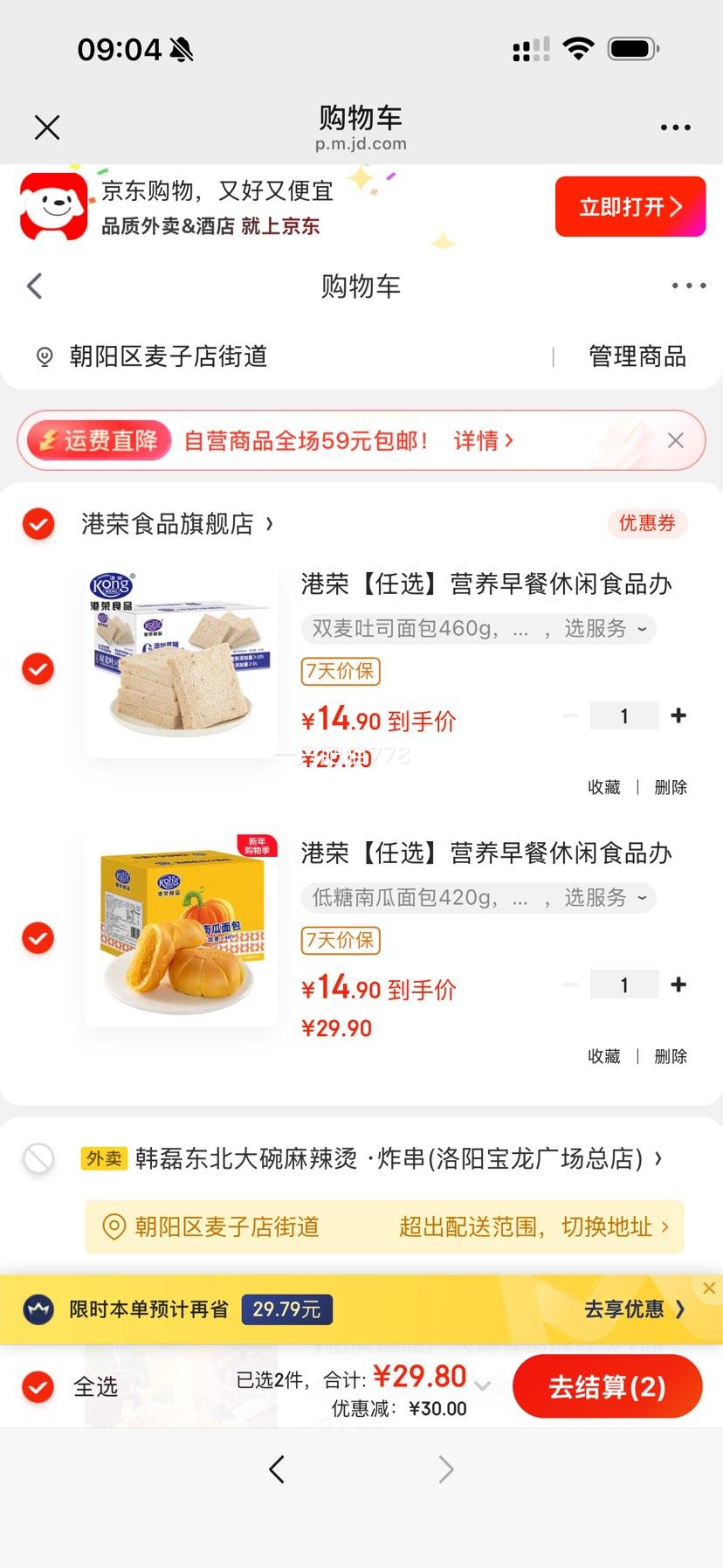Dismiss the shipping promo banner with its X

(675, 440)
